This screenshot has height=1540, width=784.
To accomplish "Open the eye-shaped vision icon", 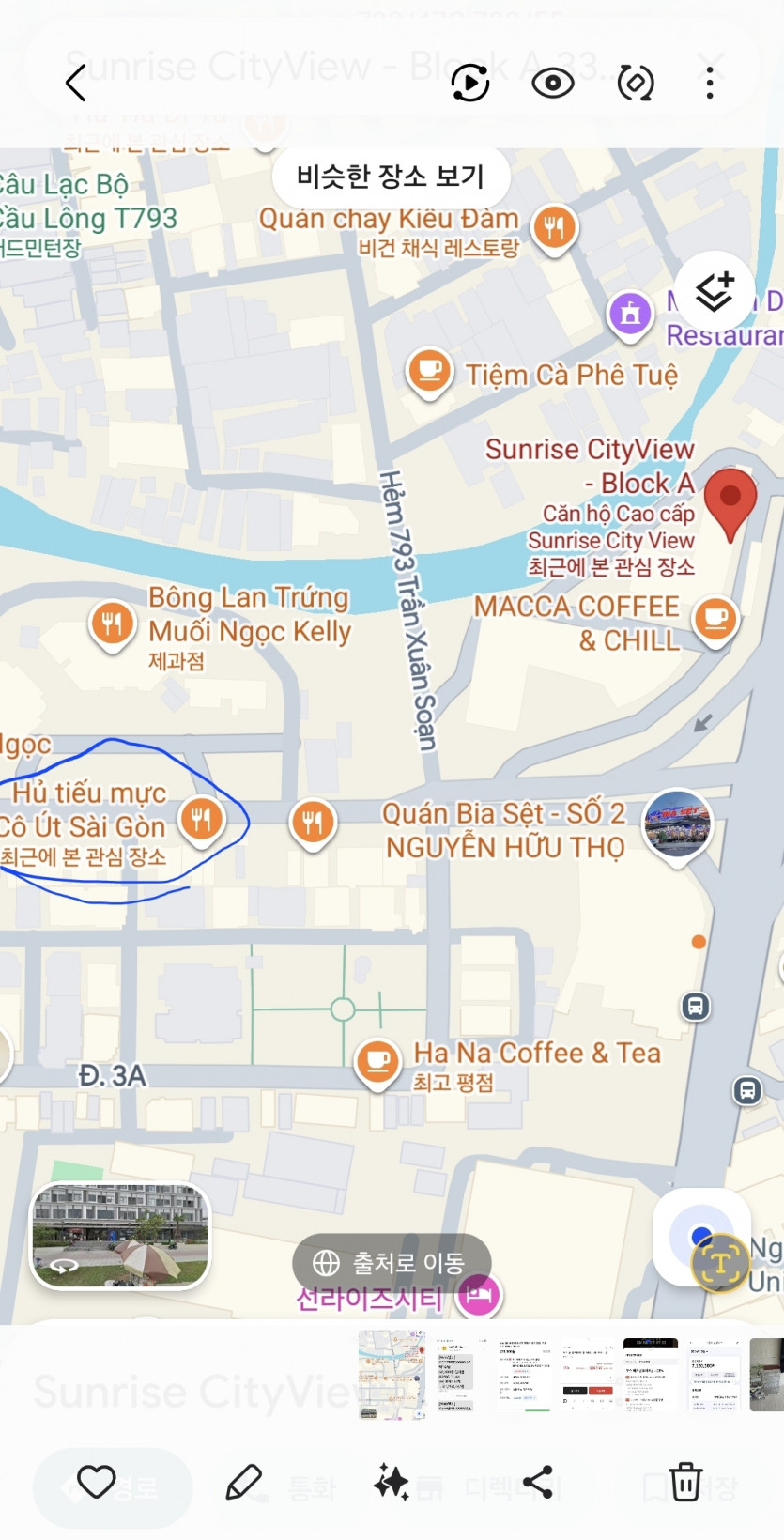I will 553,83.
